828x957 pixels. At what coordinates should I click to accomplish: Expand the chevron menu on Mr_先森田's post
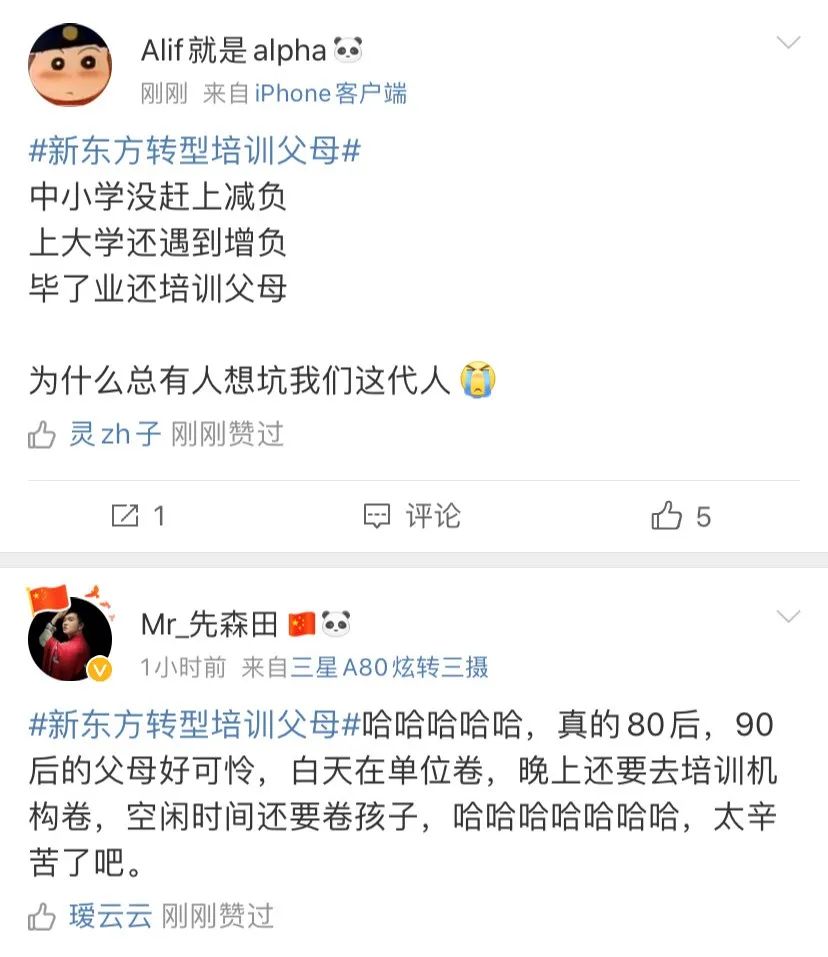point(789,616)
